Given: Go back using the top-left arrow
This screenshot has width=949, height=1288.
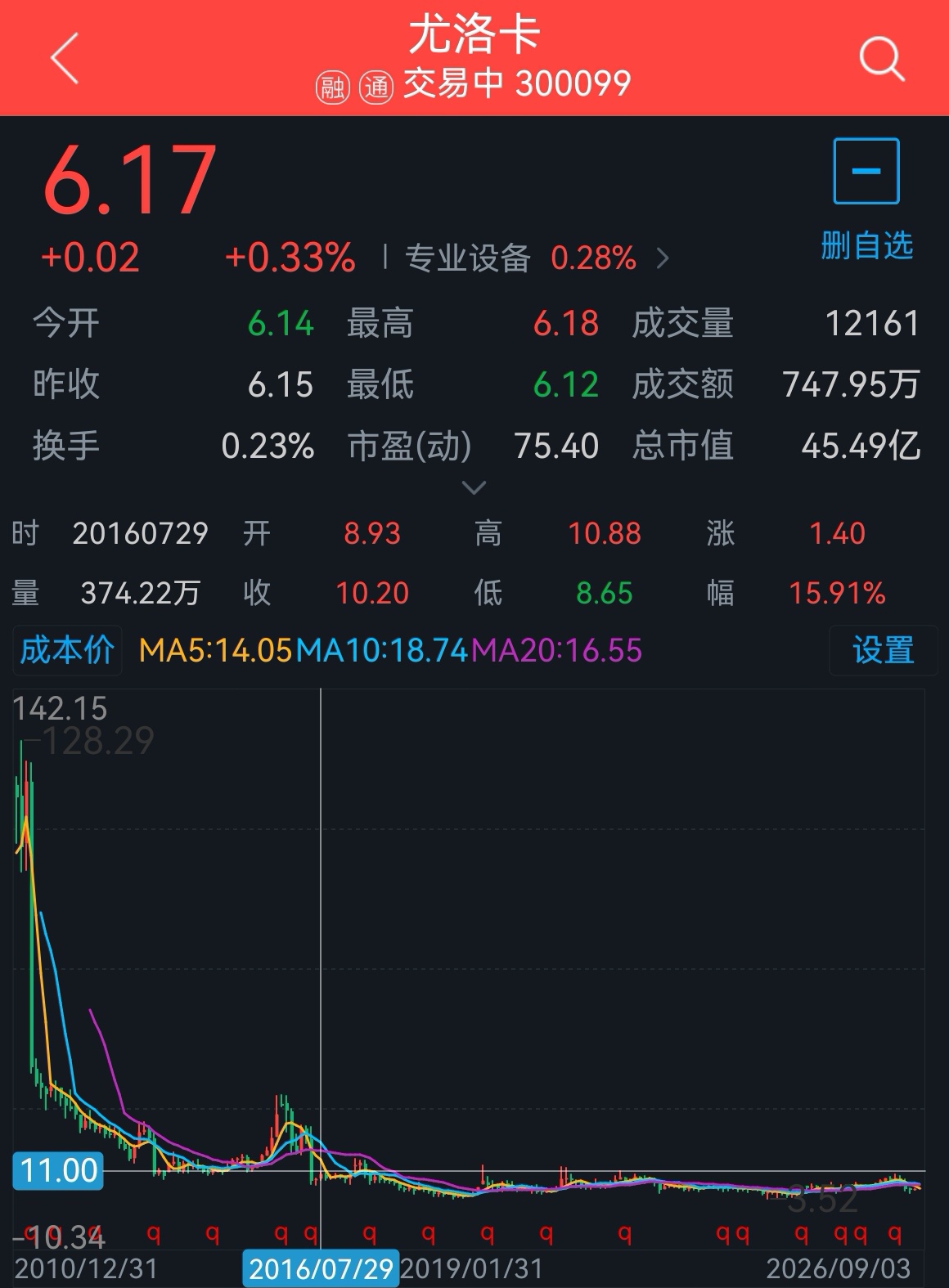Looking at the screenshot, I should (64, 58).
